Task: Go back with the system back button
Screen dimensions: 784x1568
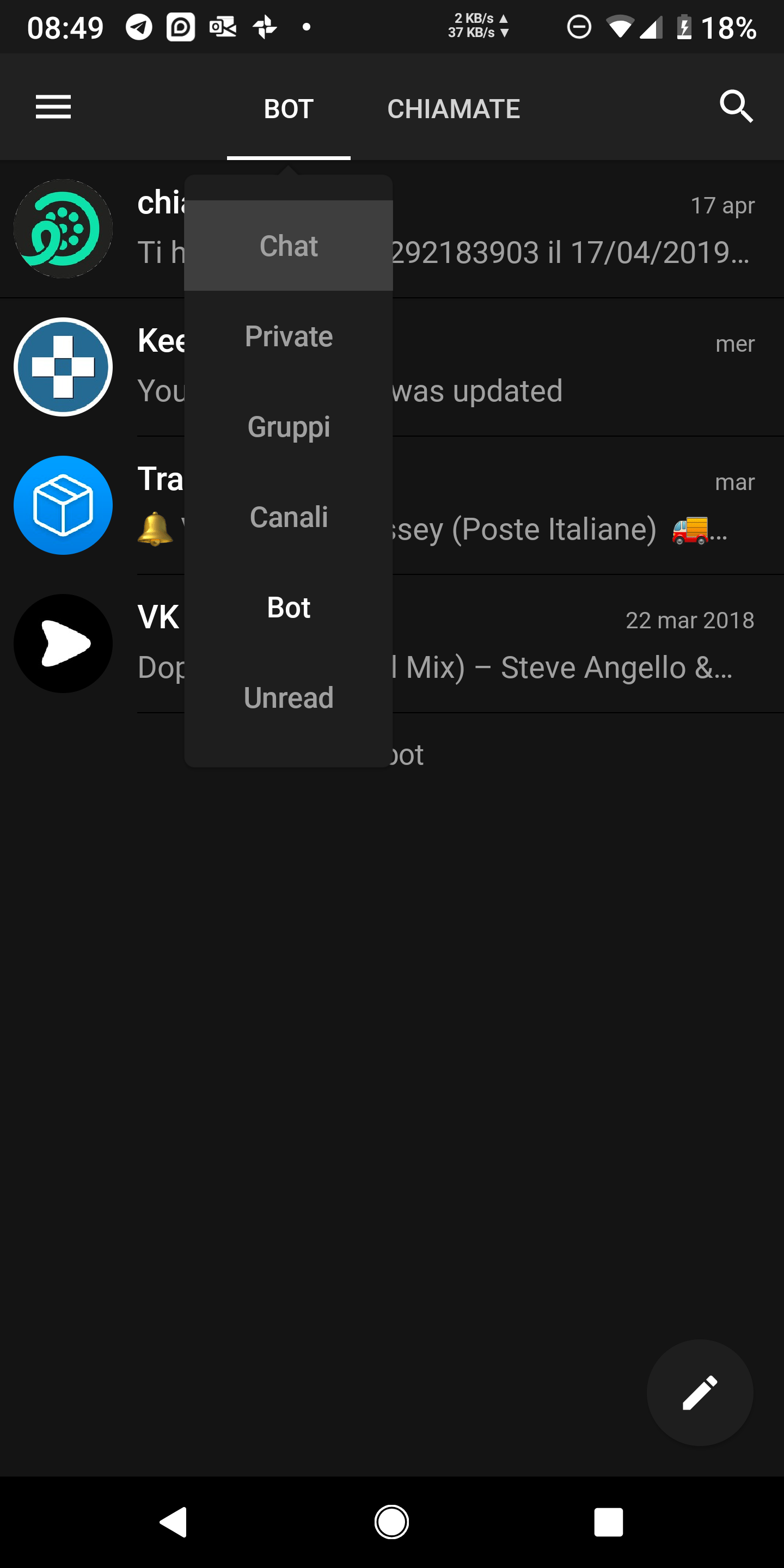Action: (x=174, y=1522)
